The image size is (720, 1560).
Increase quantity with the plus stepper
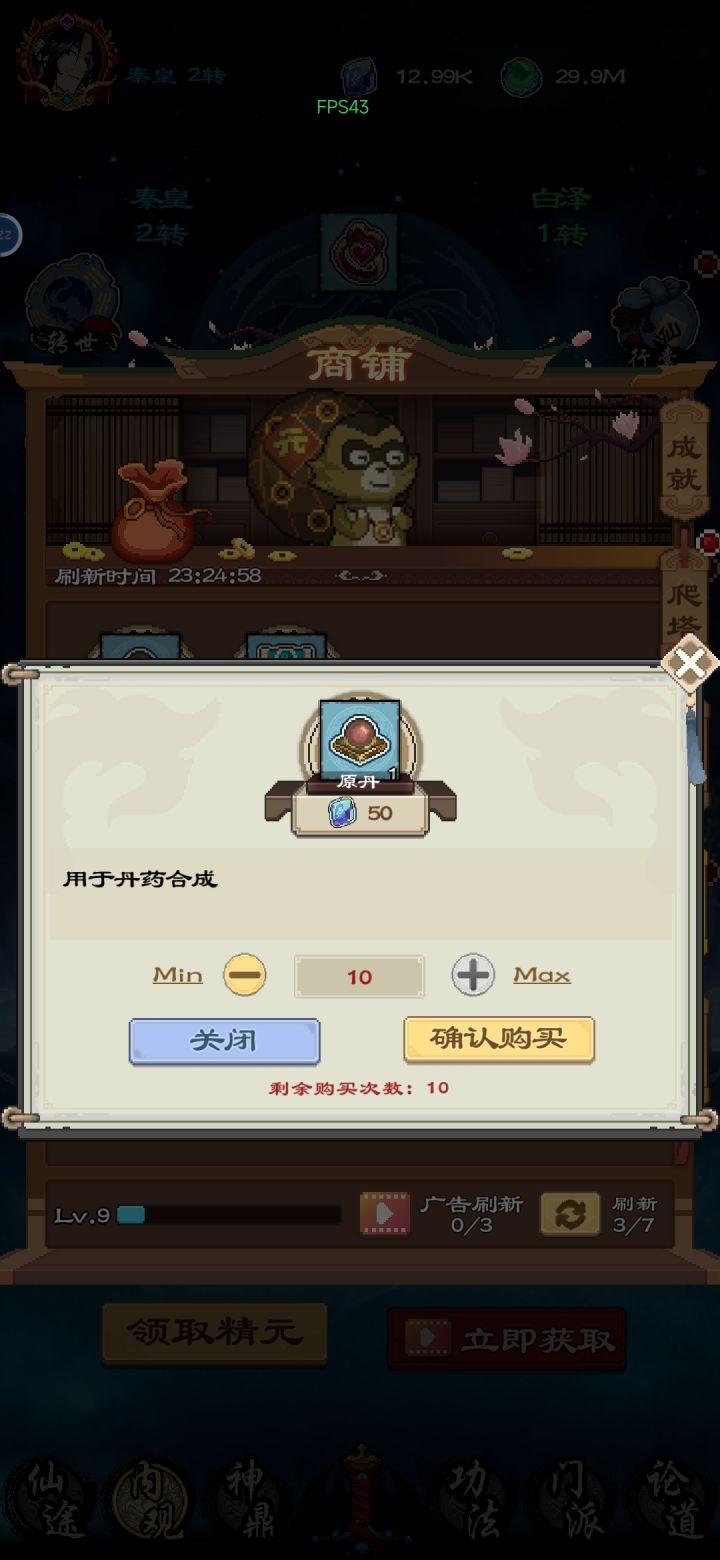(x=473, y=975)
